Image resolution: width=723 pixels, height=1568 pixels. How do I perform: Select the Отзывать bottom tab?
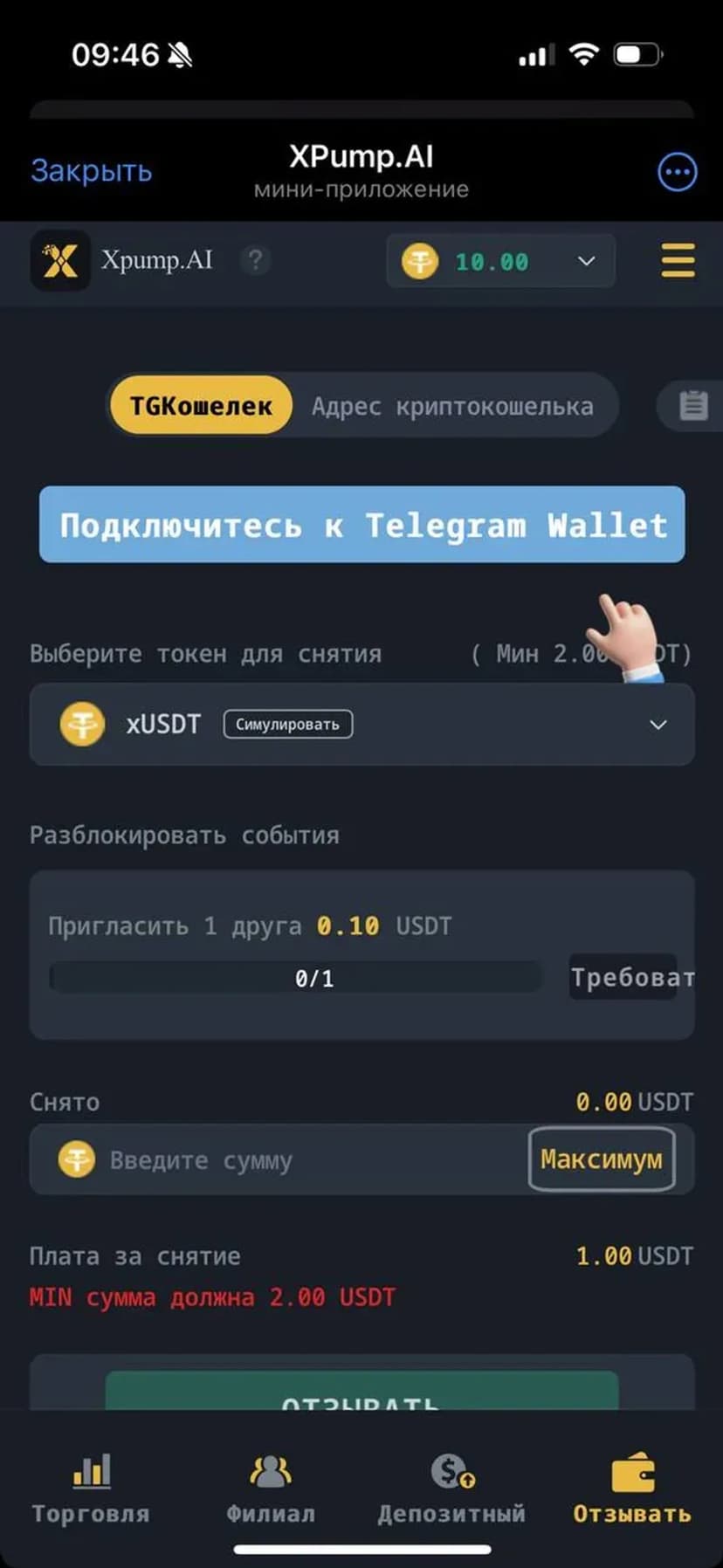tap(631, 1489)
